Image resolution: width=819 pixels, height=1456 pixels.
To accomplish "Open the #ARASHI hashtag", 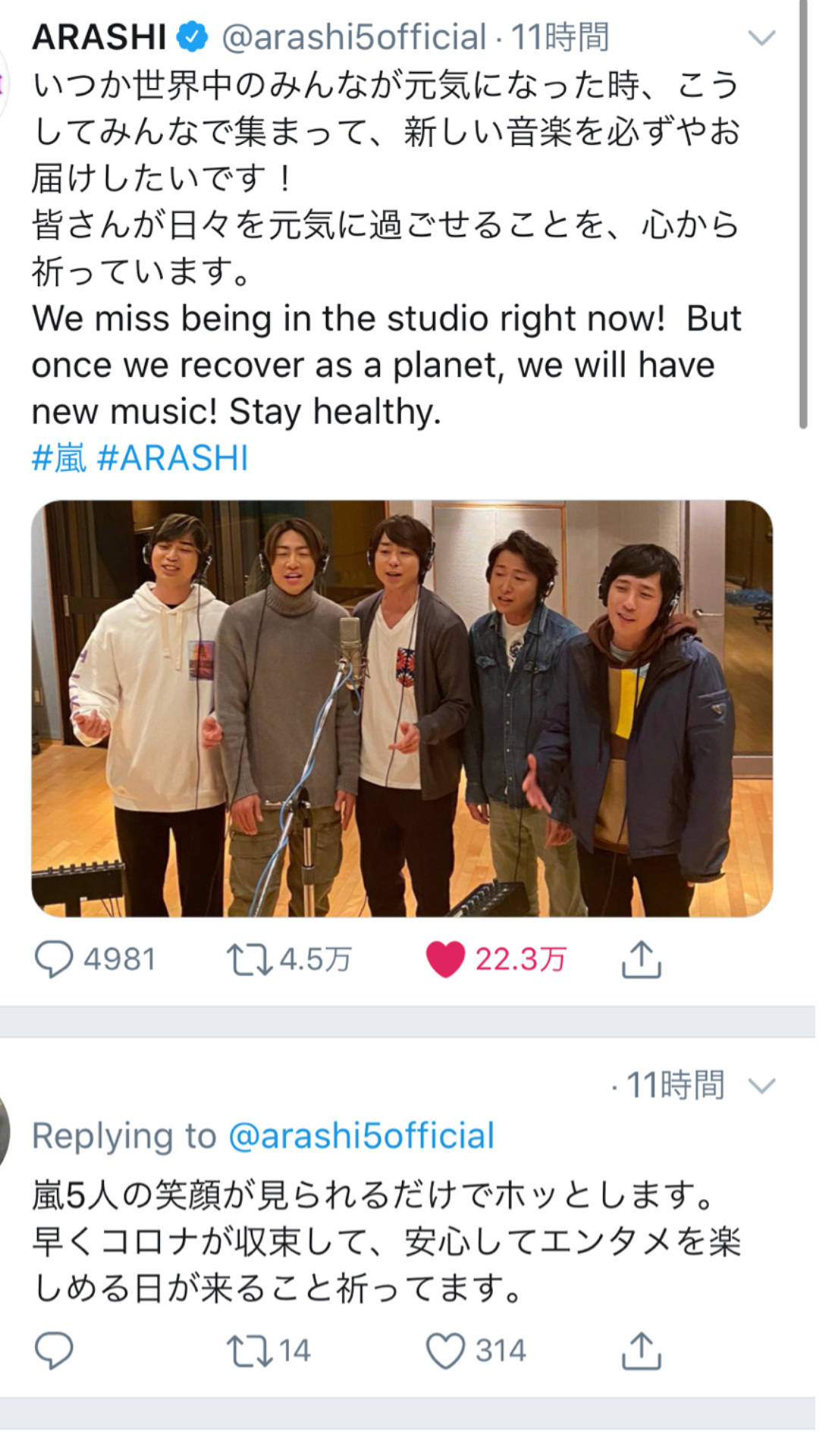I will coord(173,458).
